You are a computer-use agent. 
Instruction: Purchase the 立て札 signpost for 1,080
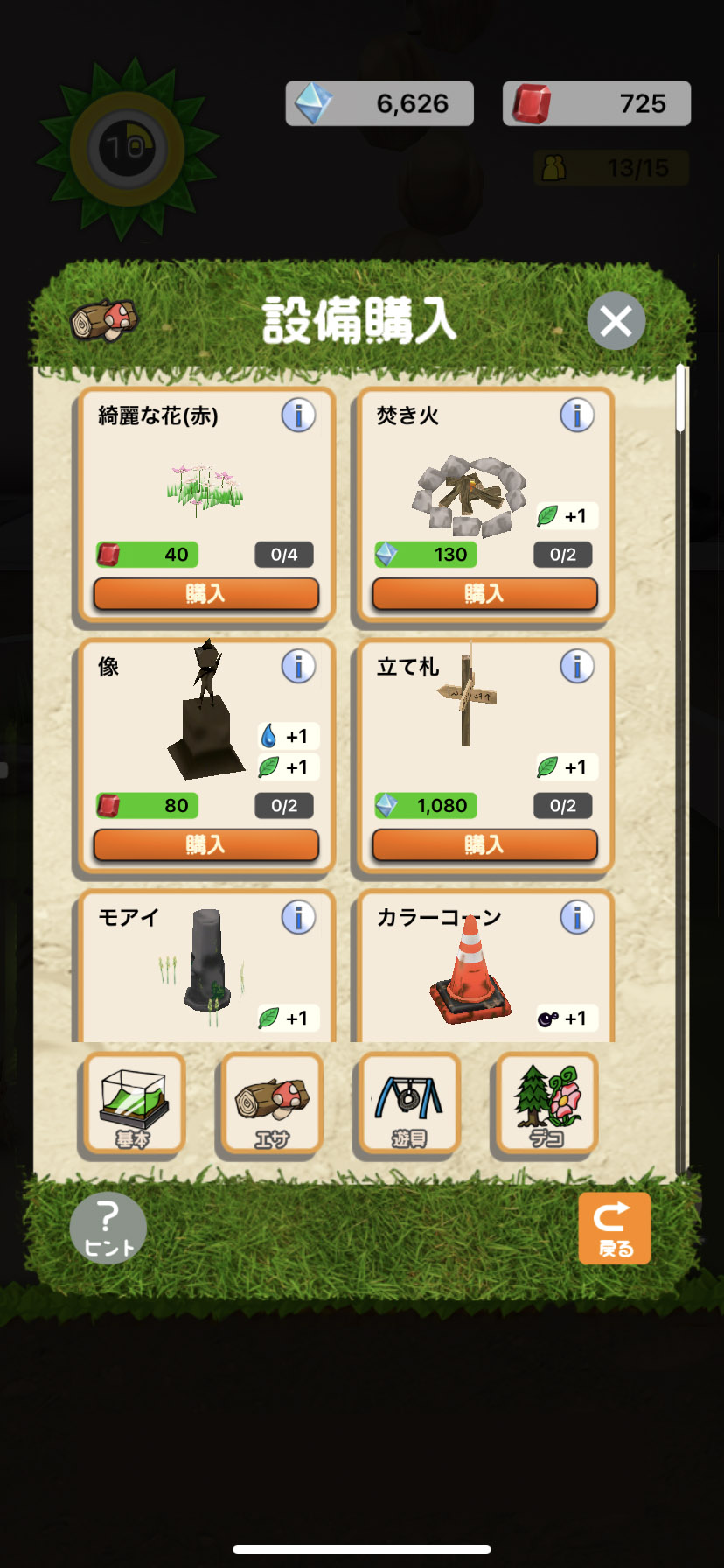pyautogui.click(x=484, y=845)
